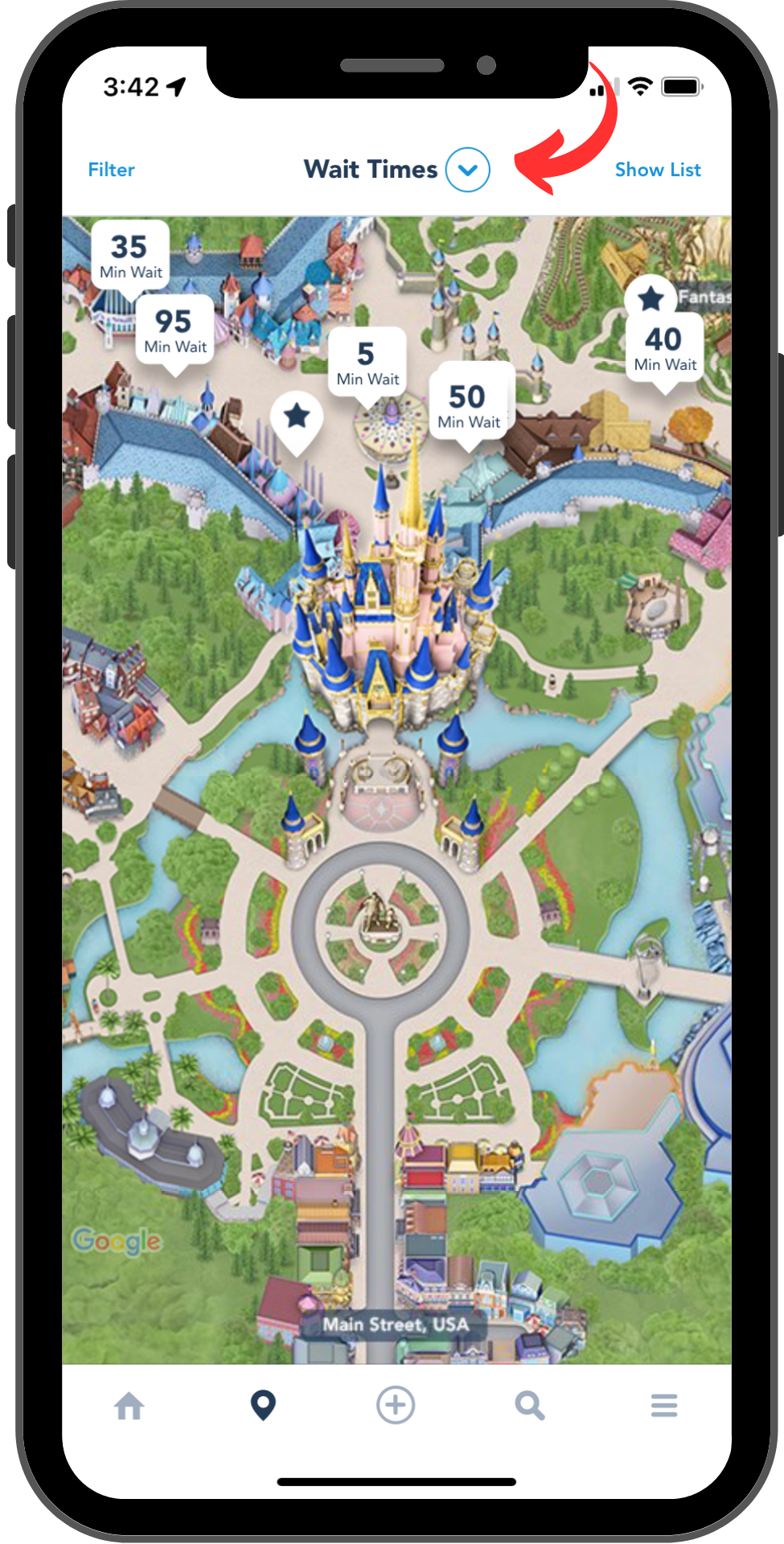The image size is (784, 1544).
Task: Select the map location pin tab
Action: click(x=263, y=1405)
